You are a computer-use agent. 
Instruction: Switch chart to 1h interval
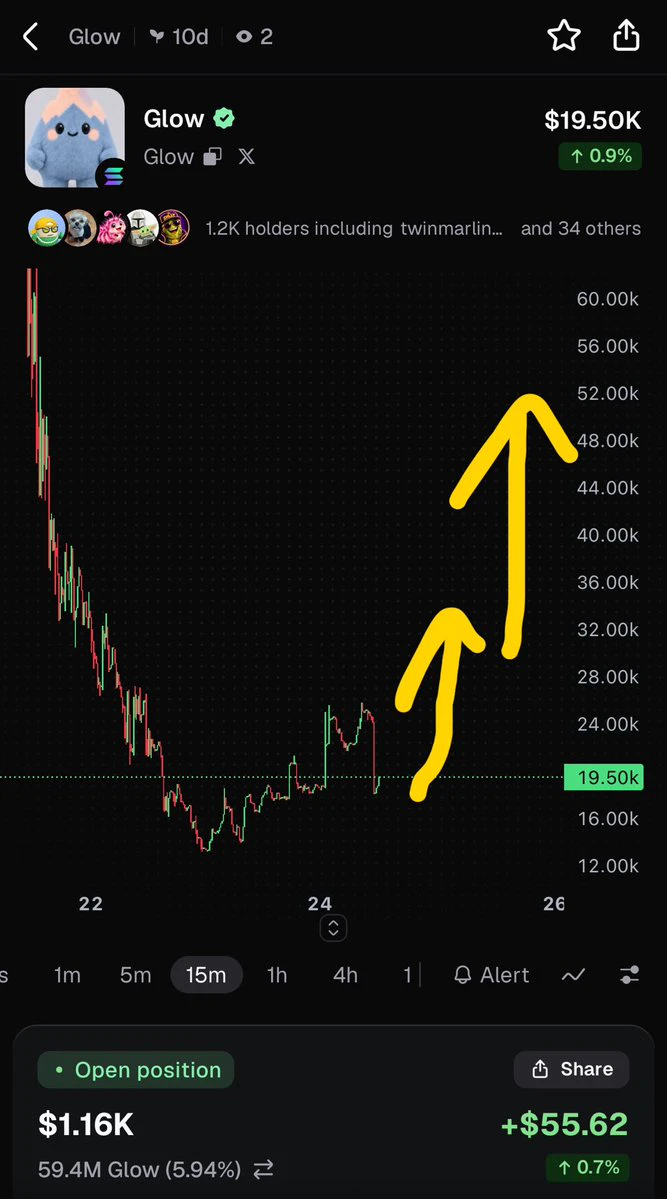[277, 975]
